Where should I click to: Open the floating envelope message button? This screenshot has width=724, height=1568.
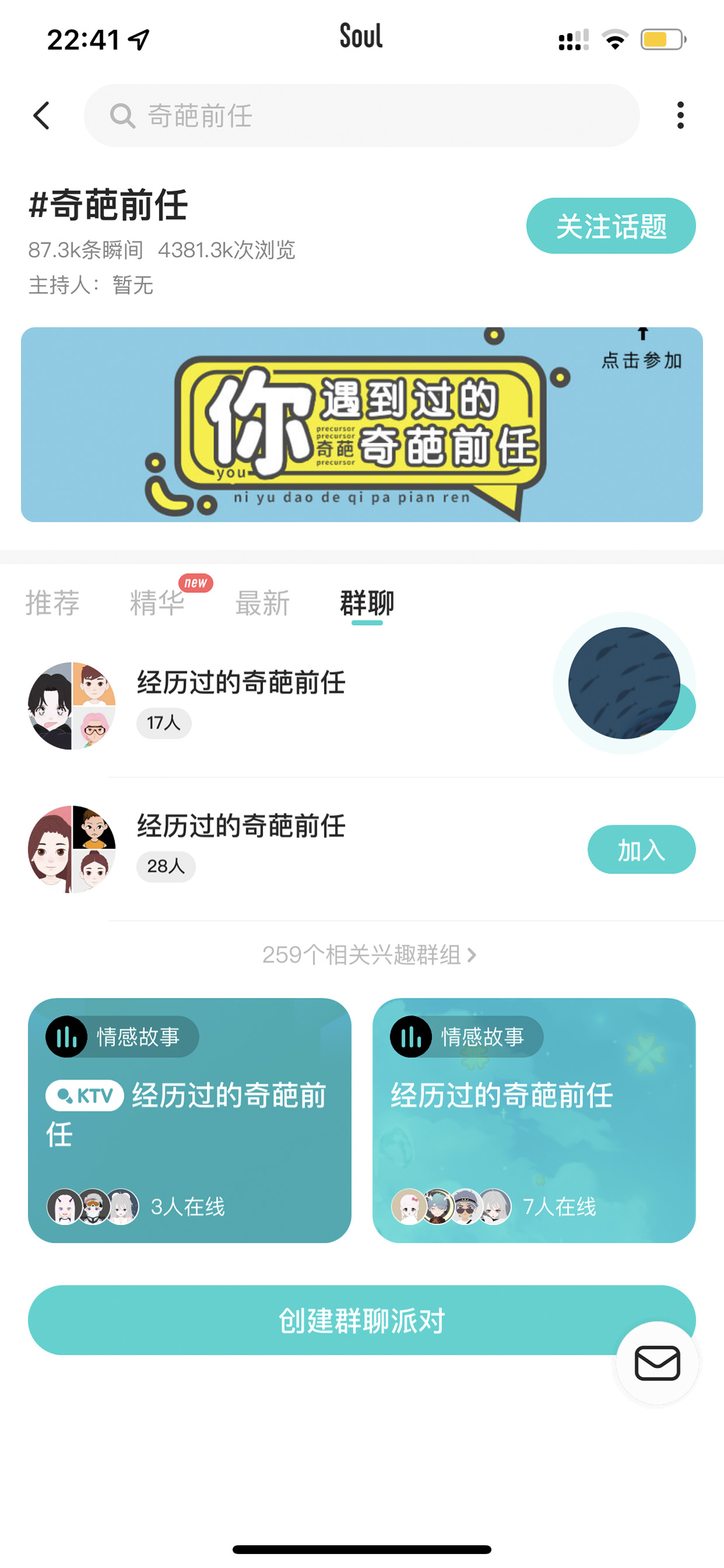(x=657, y=1363)
